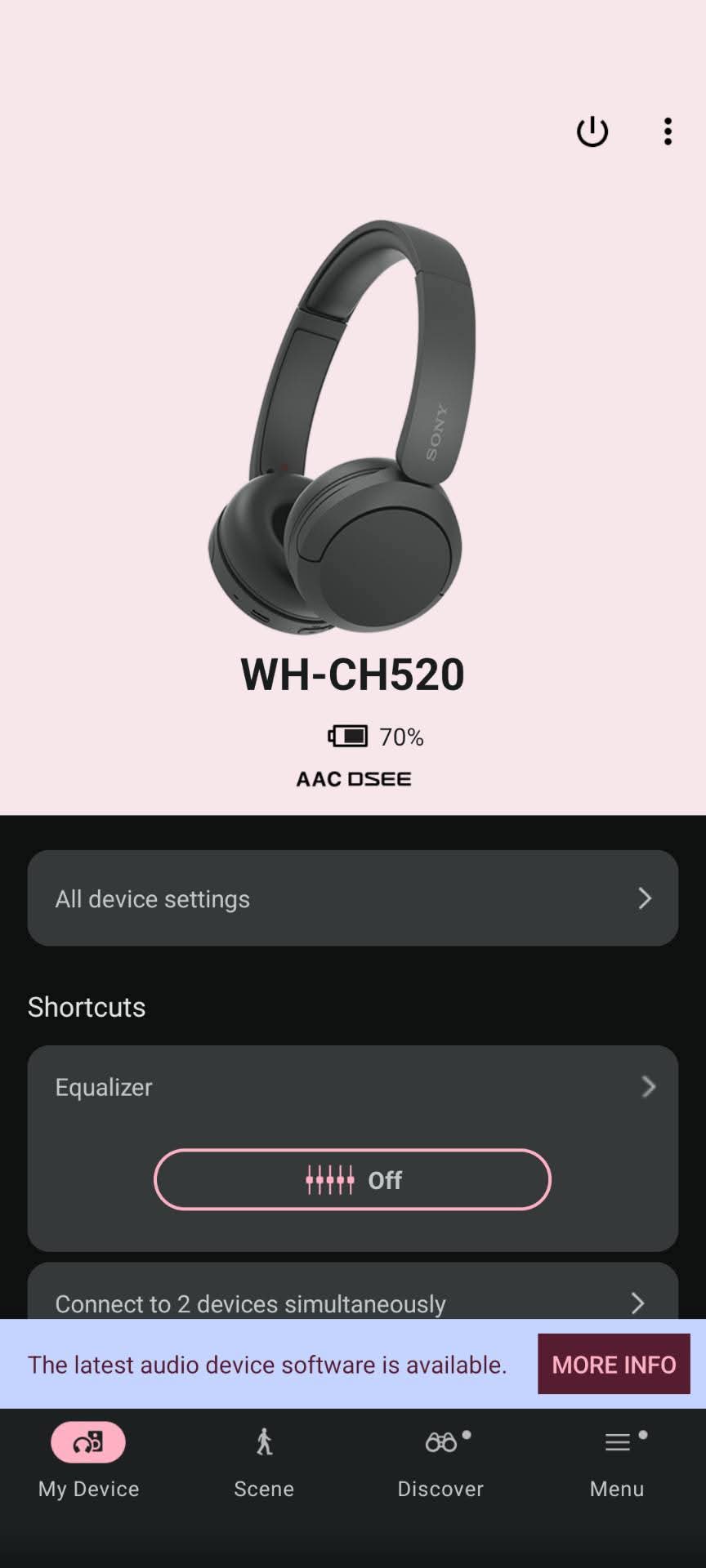Click the software update notification message
This screenshot has height=1568, width=706.
[267, 1365]
